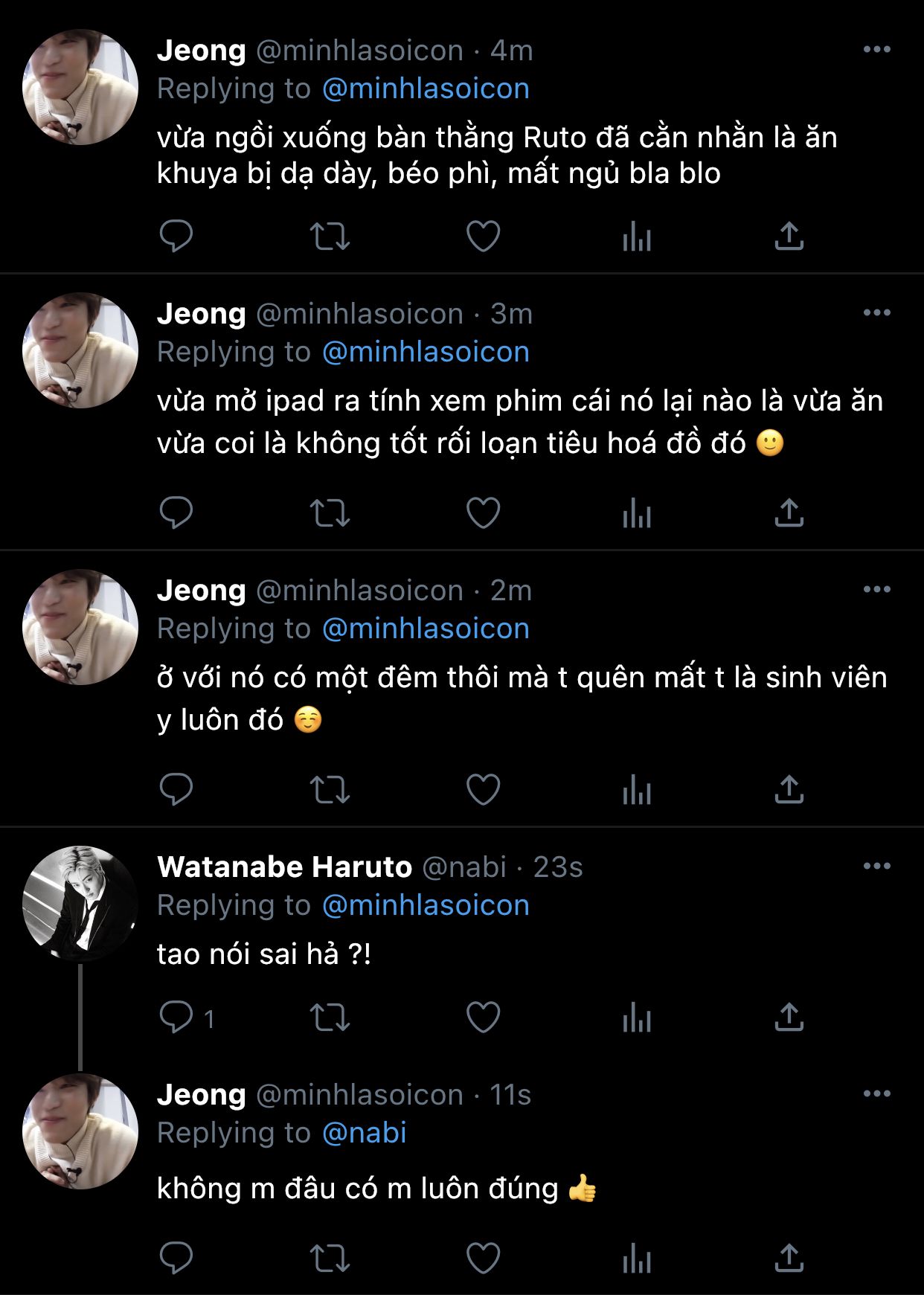Open overflow menu on Watanabe Haruto's tweet

pos(876,867)
